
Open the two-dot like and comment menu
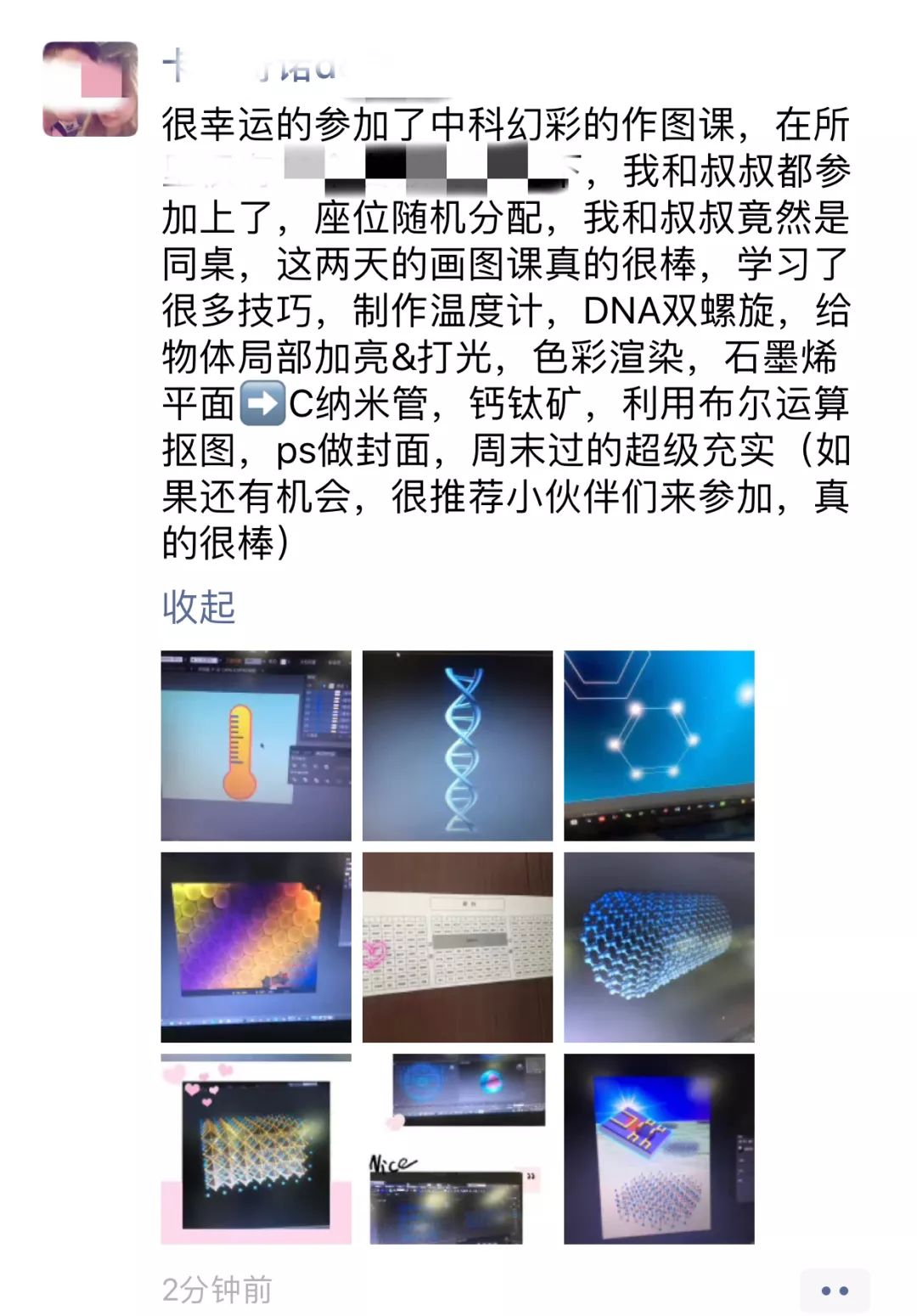835,1291
